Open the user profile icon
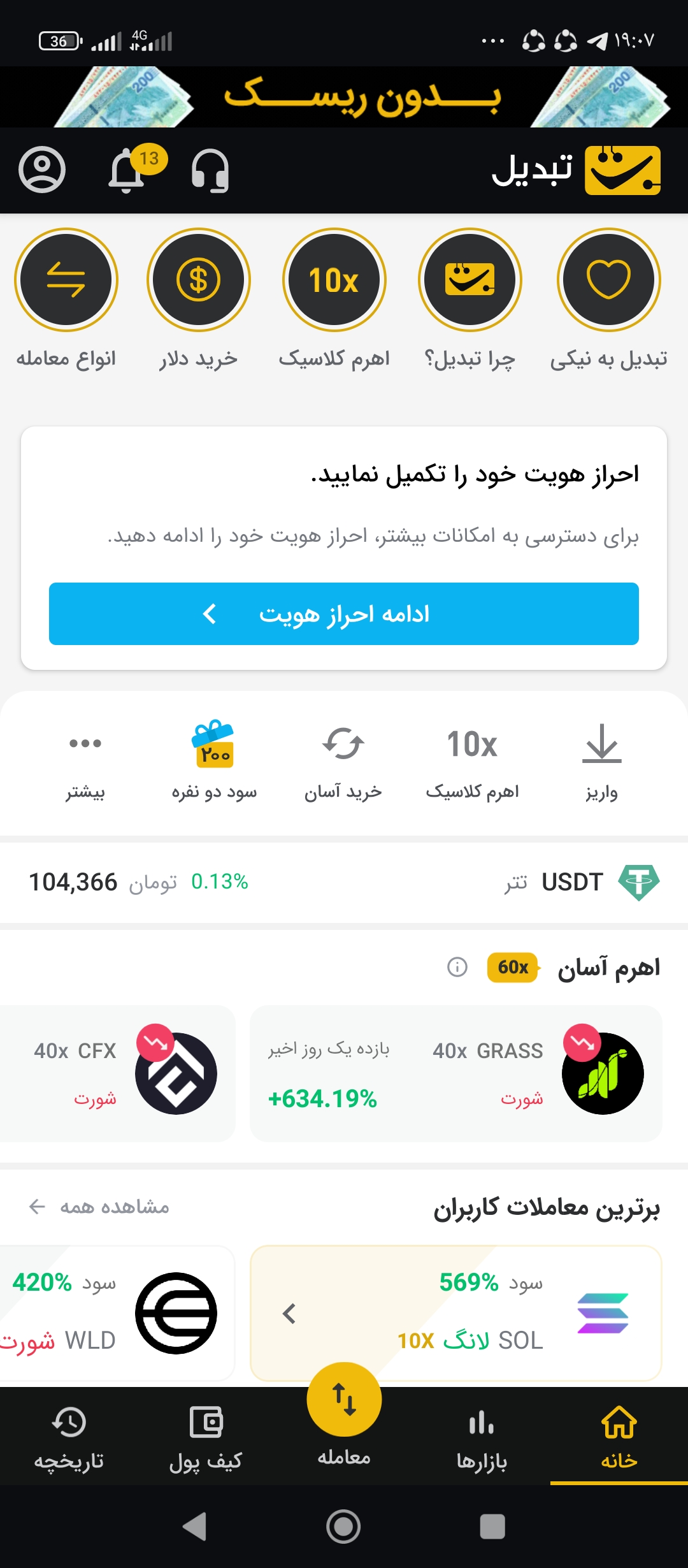This screenshot has width=688, height=1568. point(41,170)
